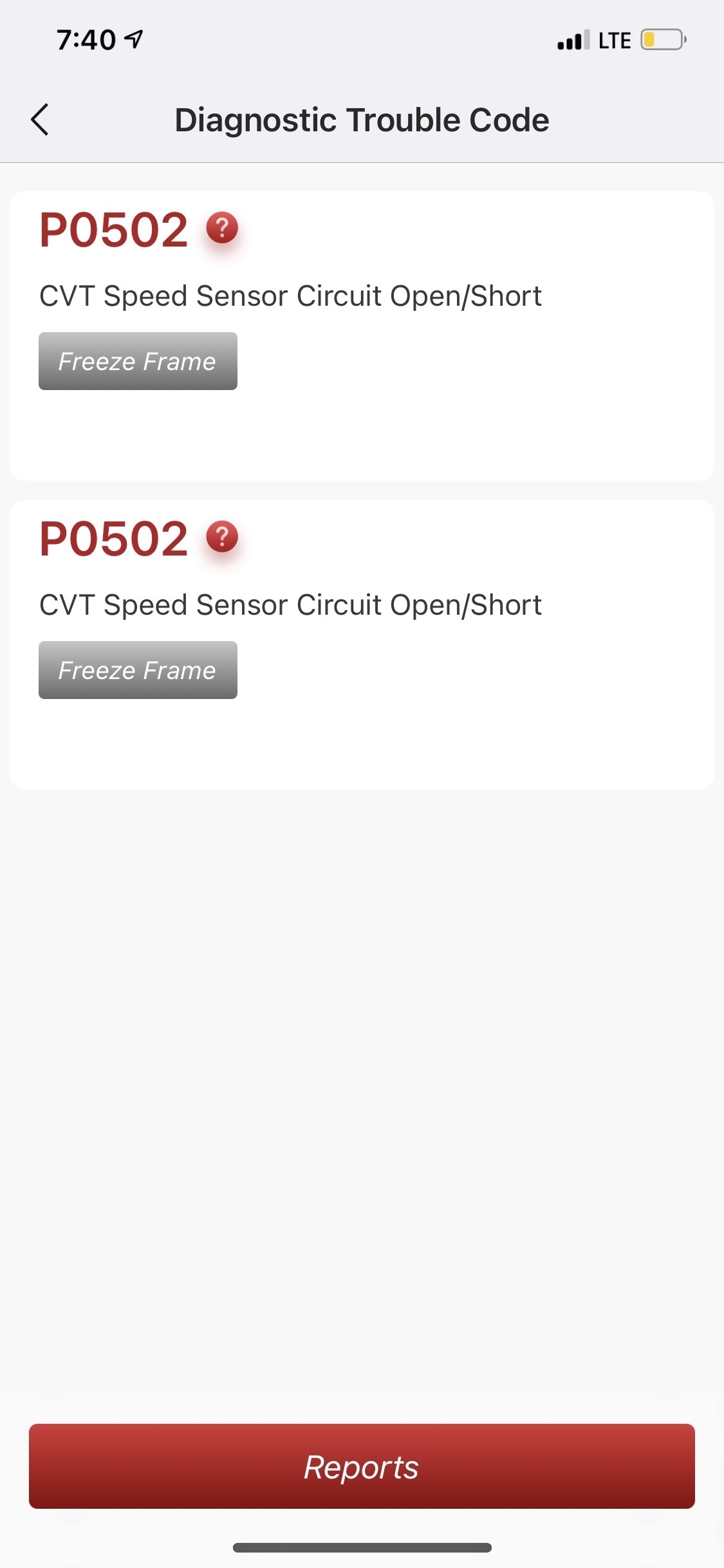This screenshot has height=1568, width=724.
Task: Open help for the first P0502 code
Action: point(222,228)
